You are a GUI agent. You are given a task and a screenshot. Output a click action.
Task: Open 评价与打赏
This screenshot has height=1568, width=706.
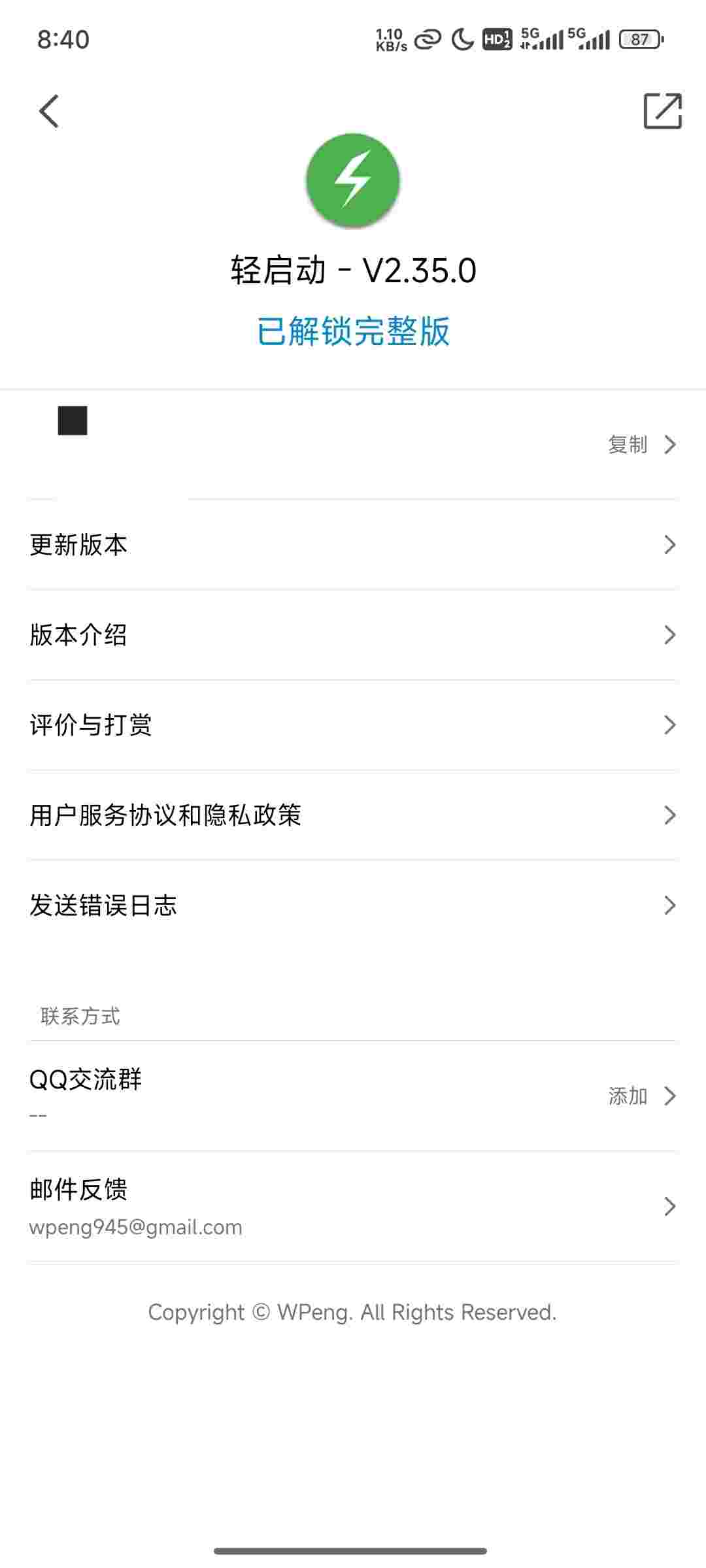[353, 725]
